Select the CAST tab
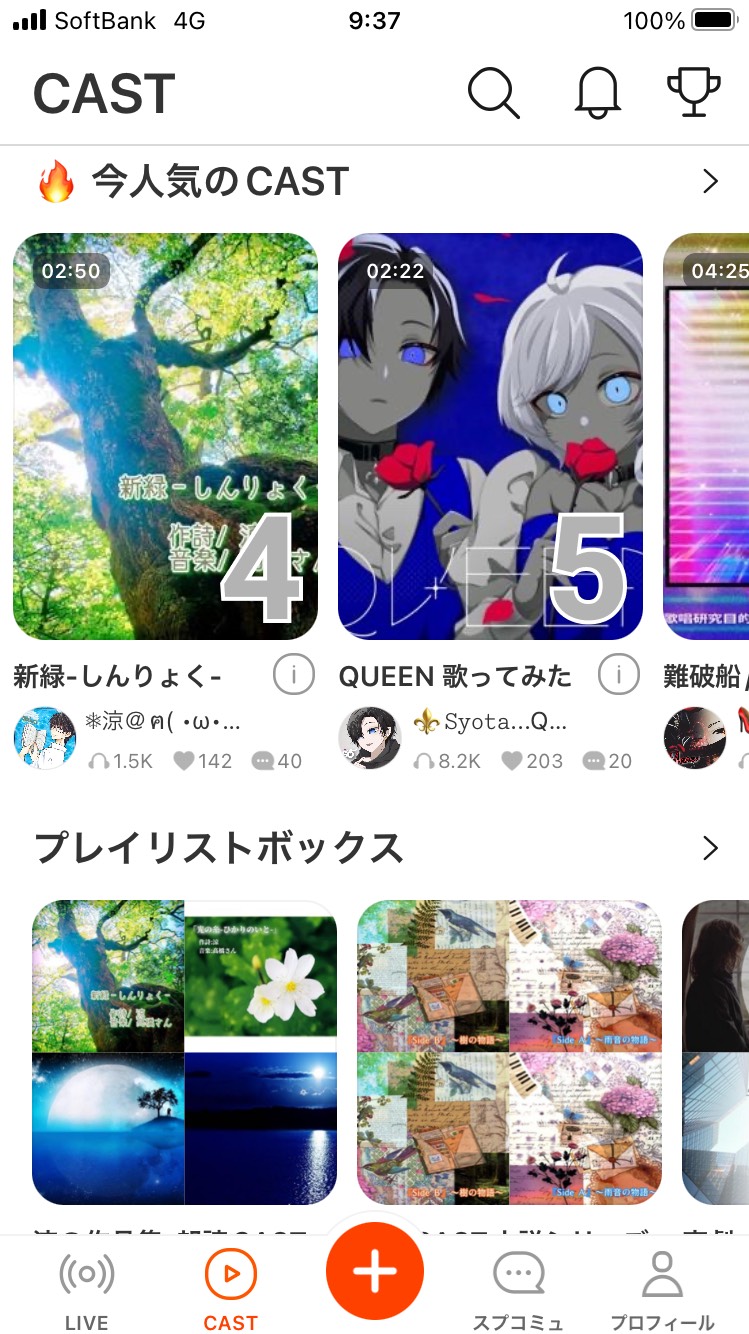749x1334 pixels. tap(231, 1292)
